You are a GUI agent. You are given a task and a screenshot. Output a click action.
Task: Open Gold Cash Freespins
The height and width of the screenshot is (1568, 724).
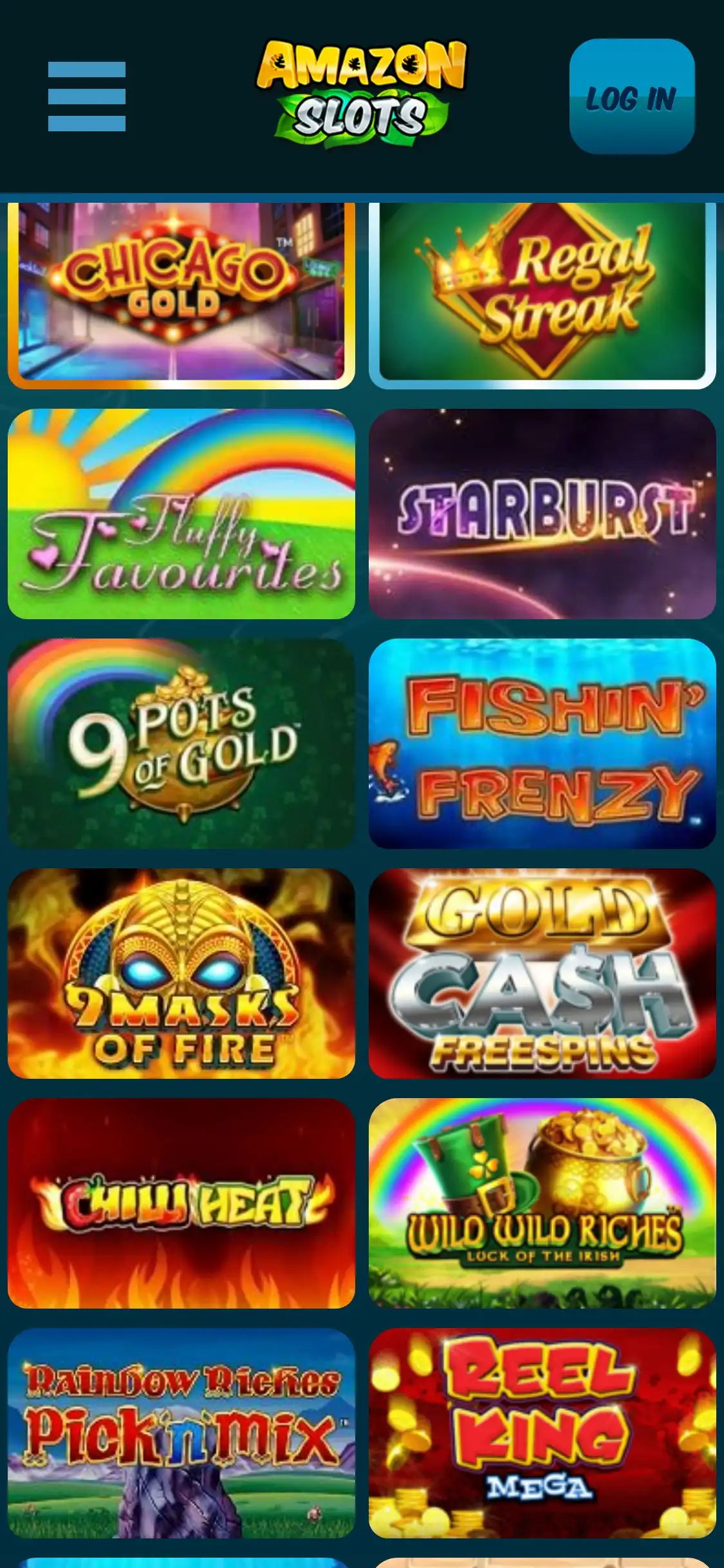(542, 973)
